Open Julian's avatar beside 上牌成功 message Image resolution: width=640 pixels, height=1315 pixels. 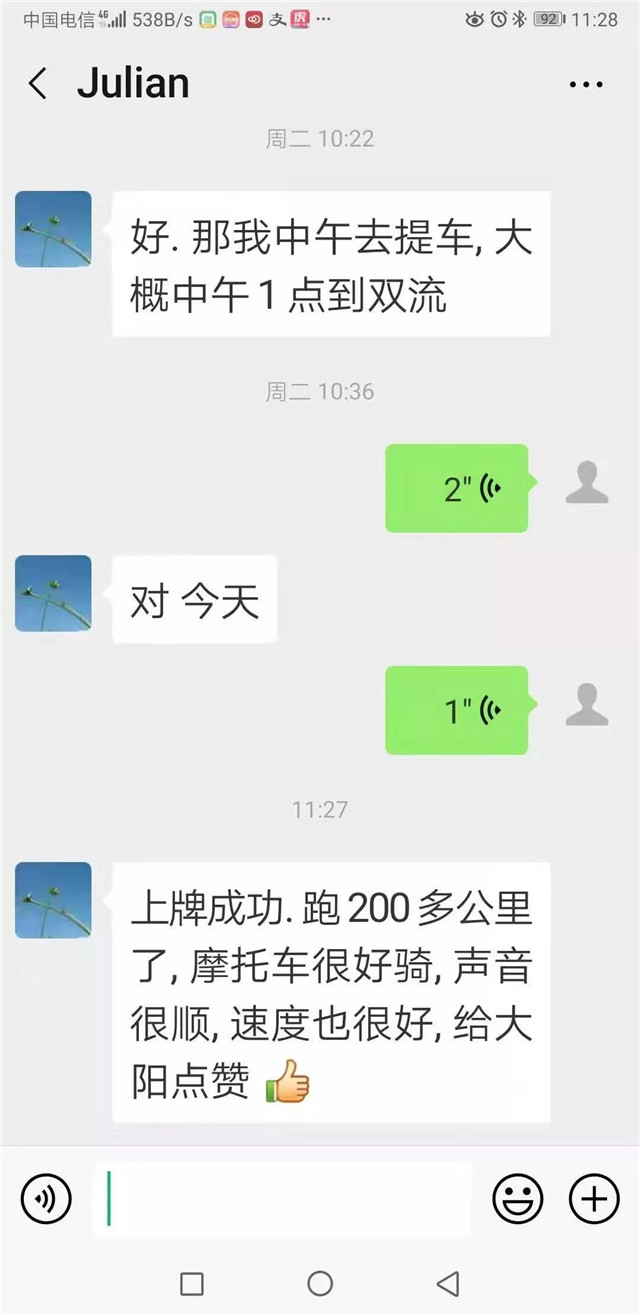(x=53, y=900)
